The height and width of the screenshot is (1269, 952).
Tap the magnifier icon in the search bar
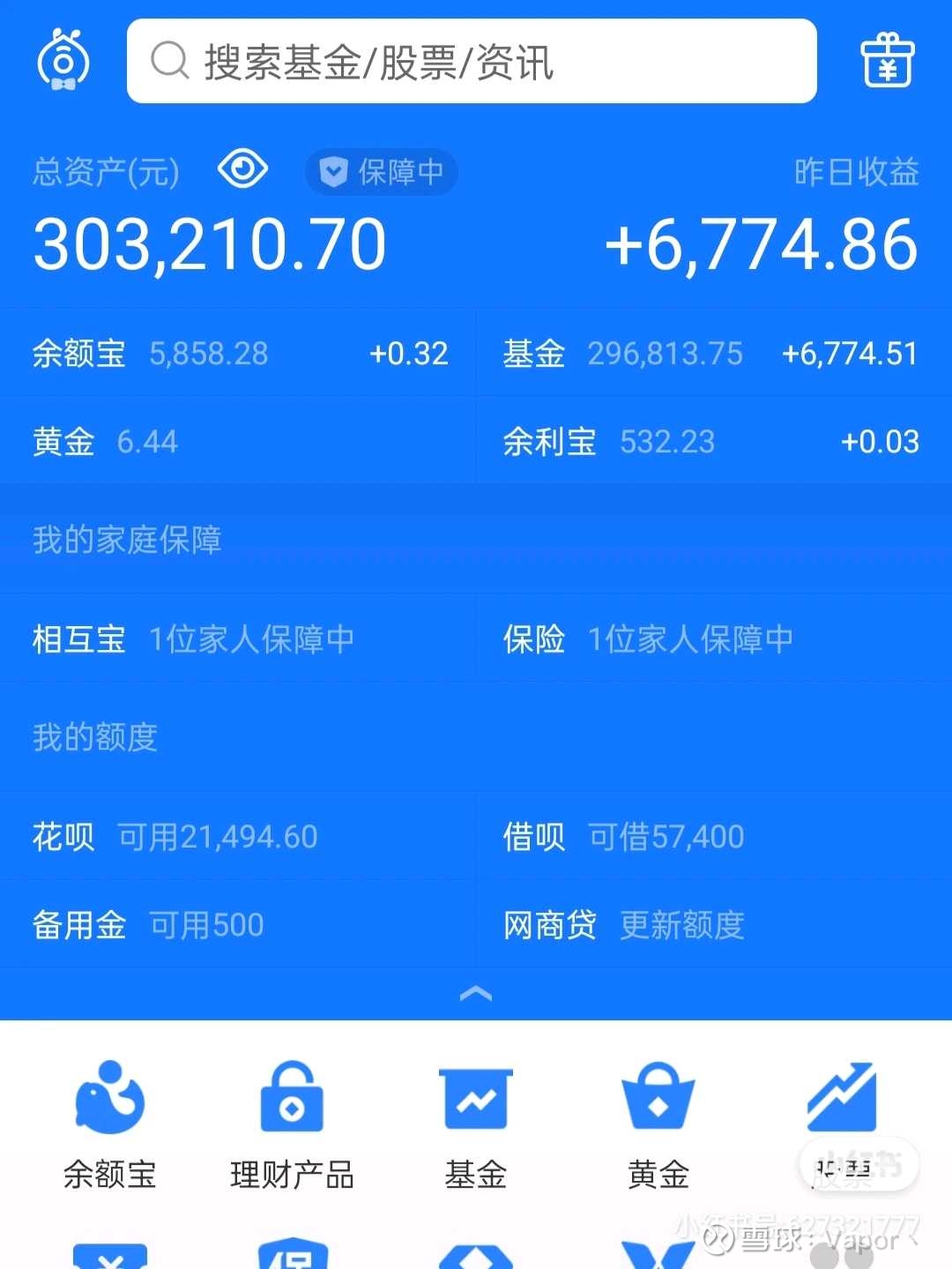pos(167,62)
